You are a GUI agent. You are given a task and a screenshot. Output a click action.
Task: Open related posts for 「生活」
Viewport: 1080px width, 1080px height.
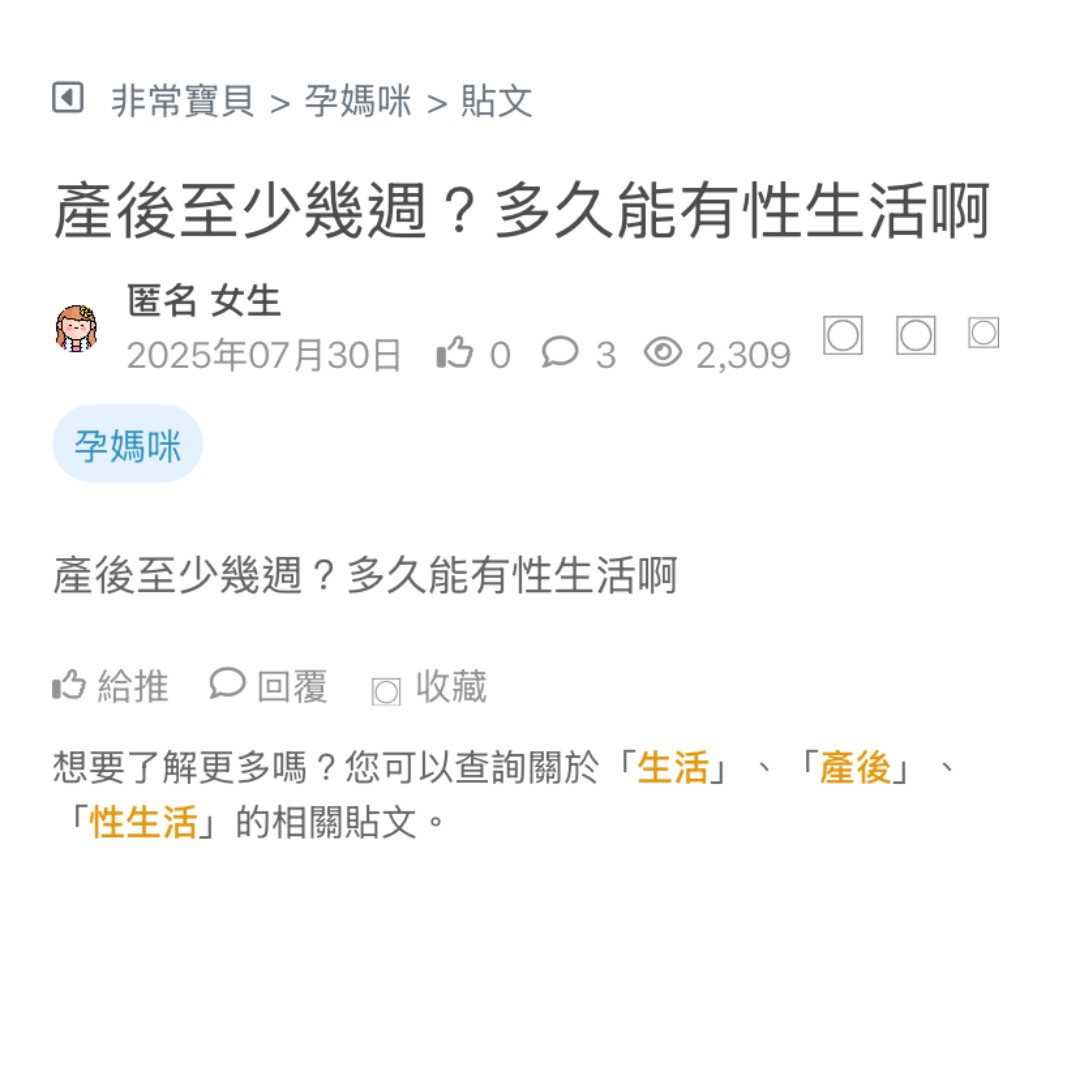coord(673,770)
